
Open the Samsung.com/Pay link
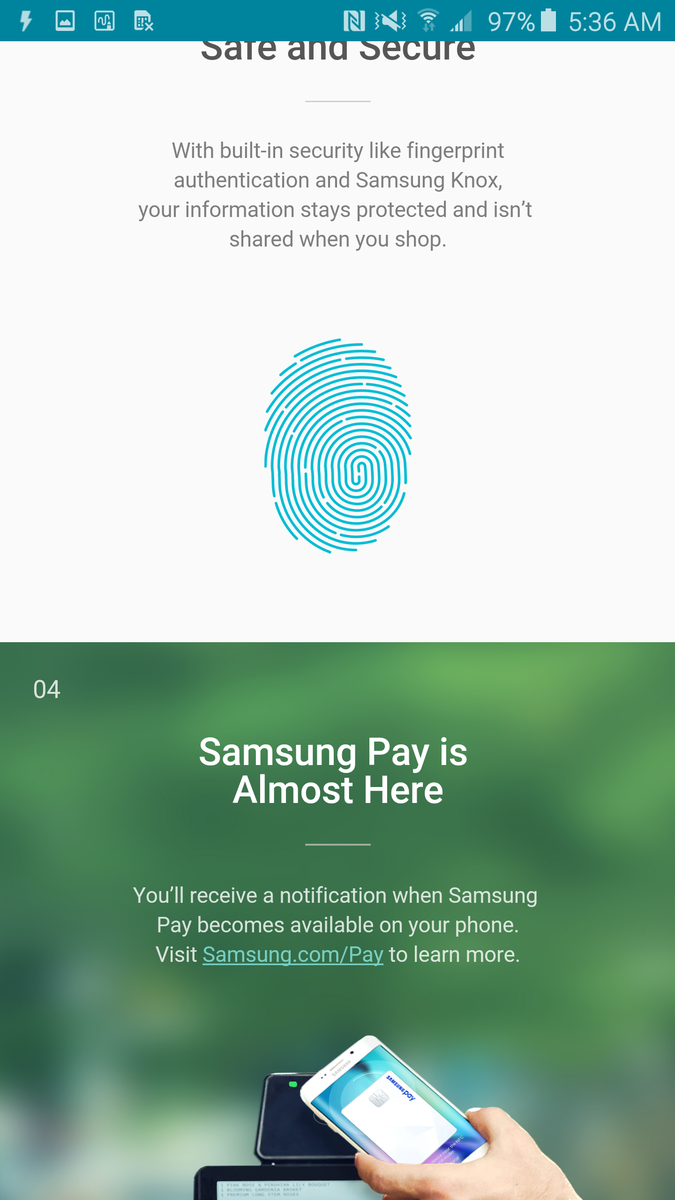tap(293, 954)
